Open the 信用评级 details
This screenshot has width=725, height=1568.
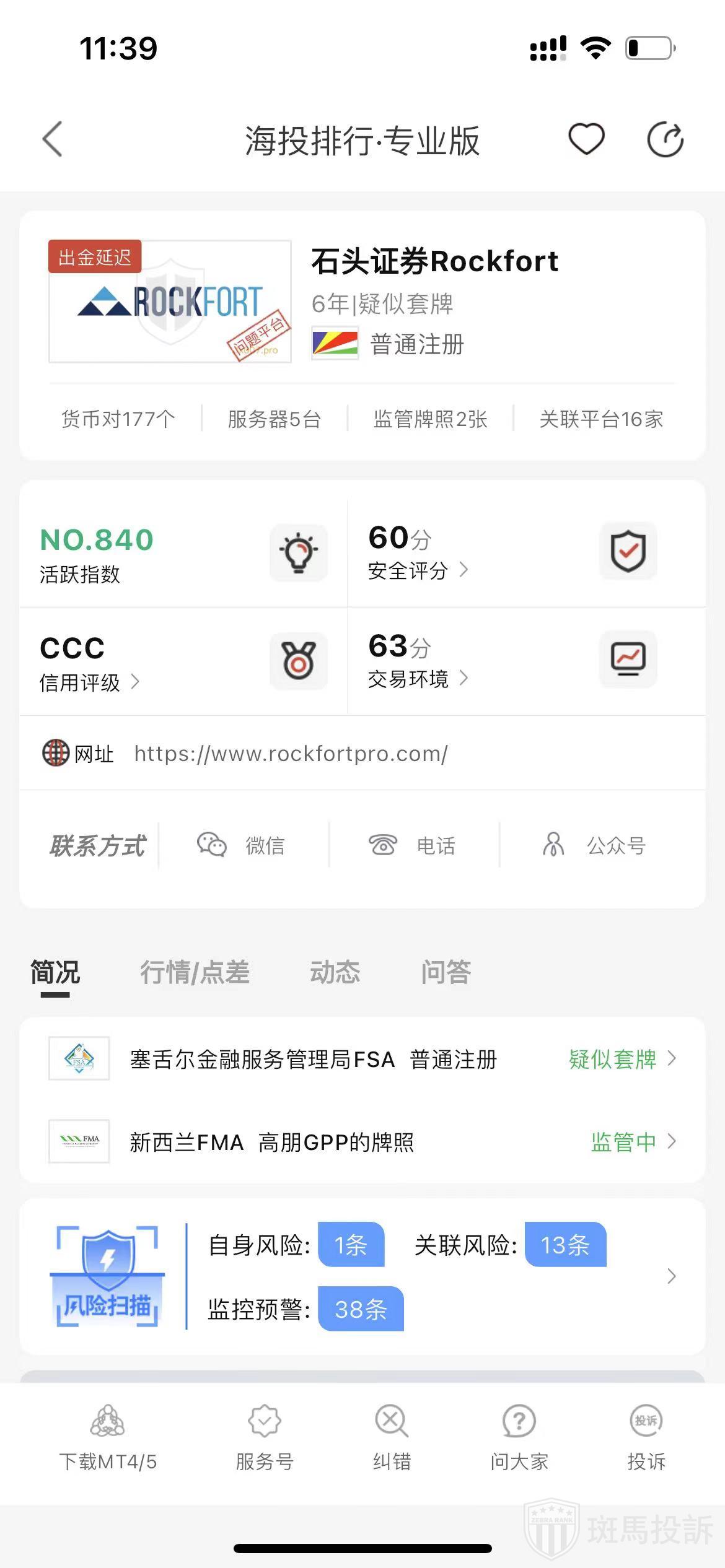tap(89, 682)
